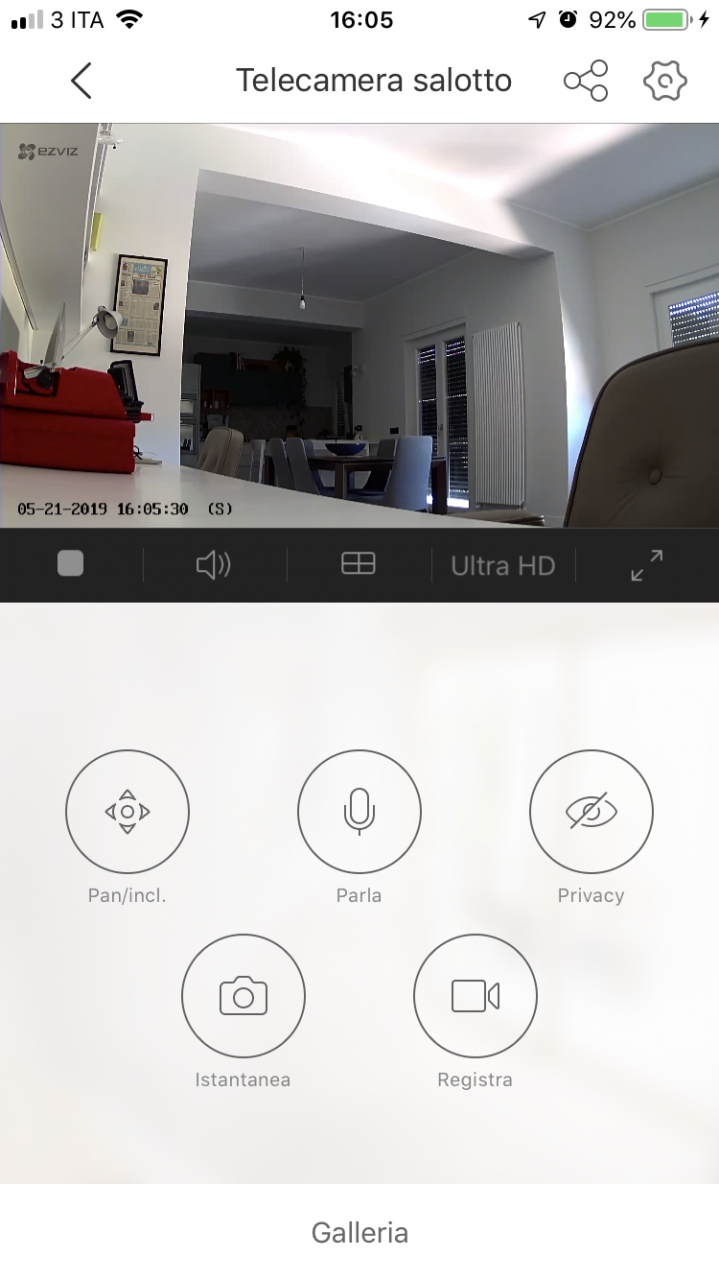Screen dimensions: 719x1280
Task: Switch to multi-screen grid view
Action: pos(358,565)
